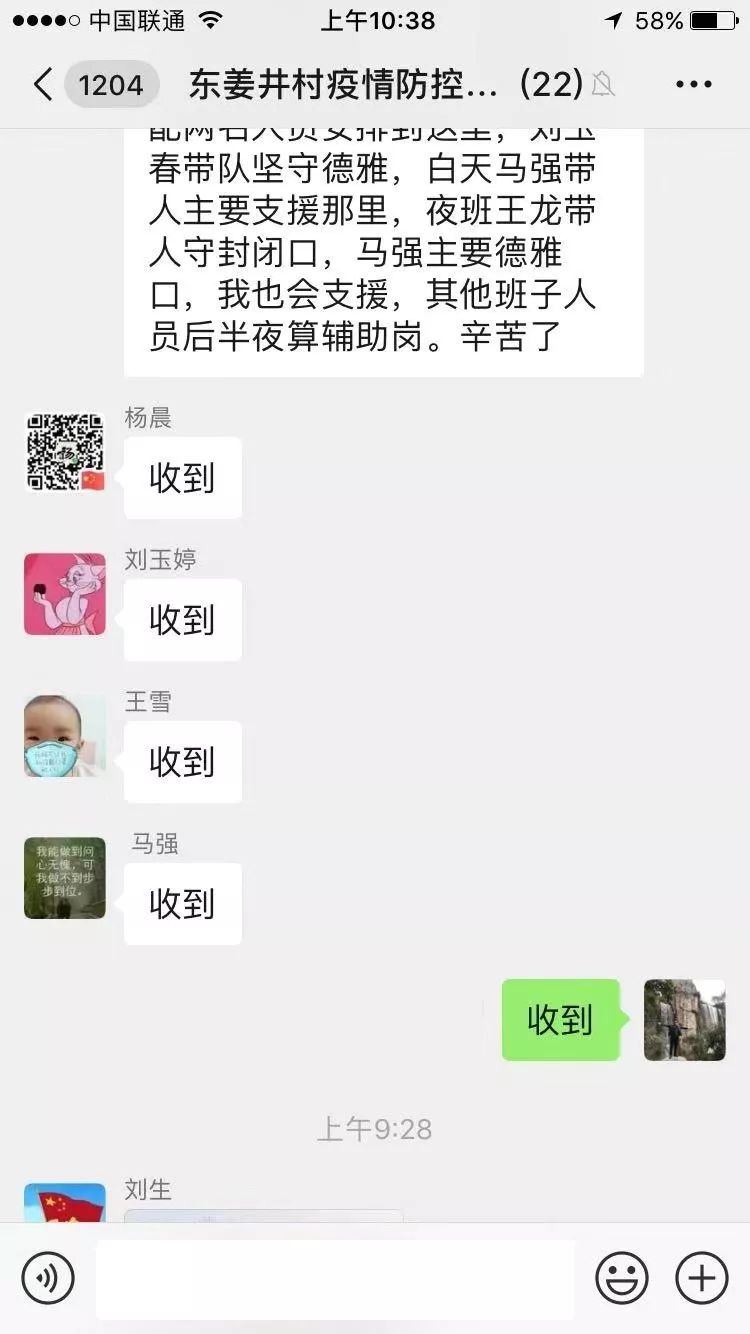Image resolution: width=750 pixels, height=1334 pixels.
Task: Go back to the chat list
Action: [44, 84]
